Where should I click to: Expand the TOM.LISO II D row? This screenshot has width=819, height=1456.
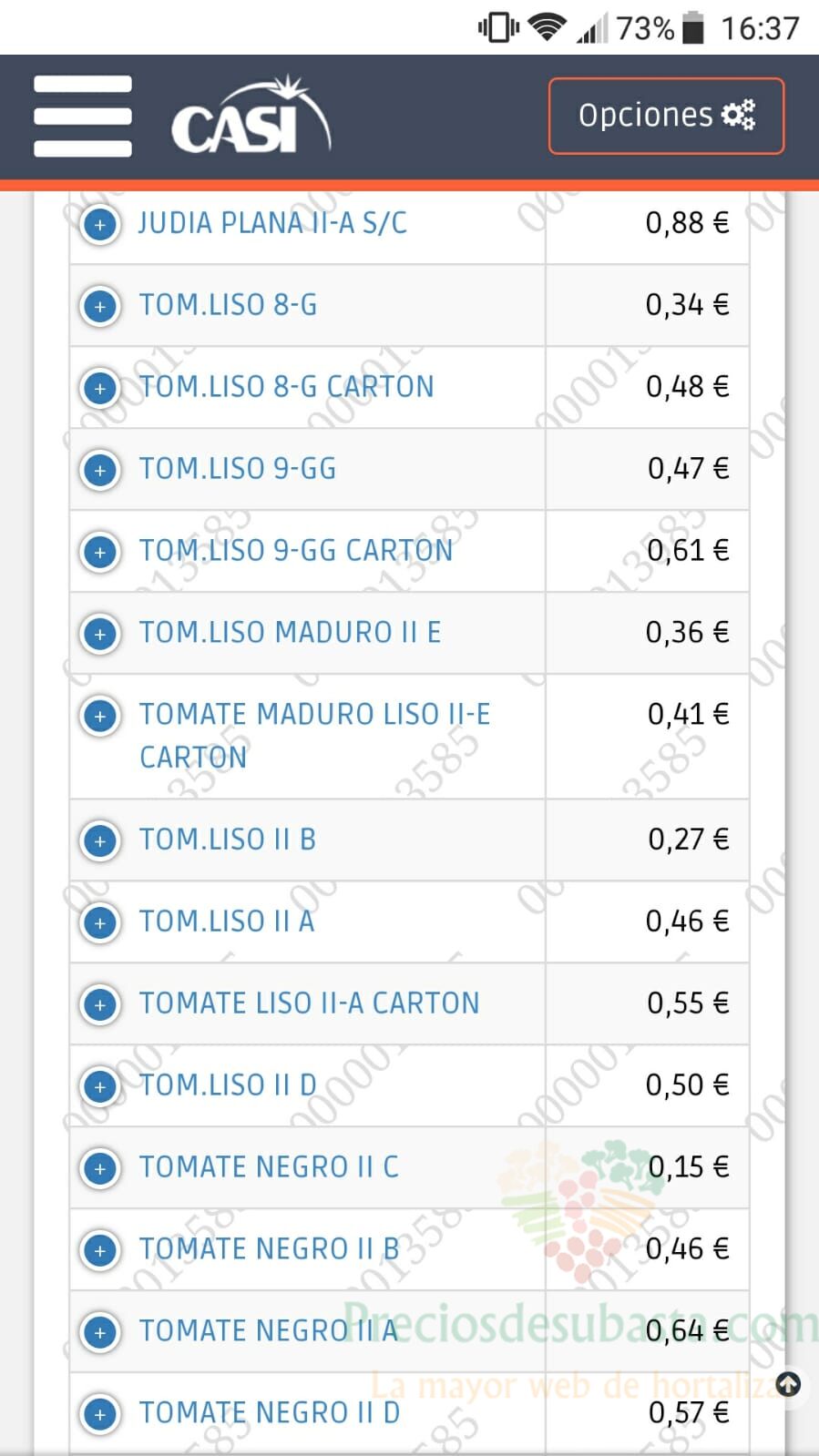[100, 1086]
